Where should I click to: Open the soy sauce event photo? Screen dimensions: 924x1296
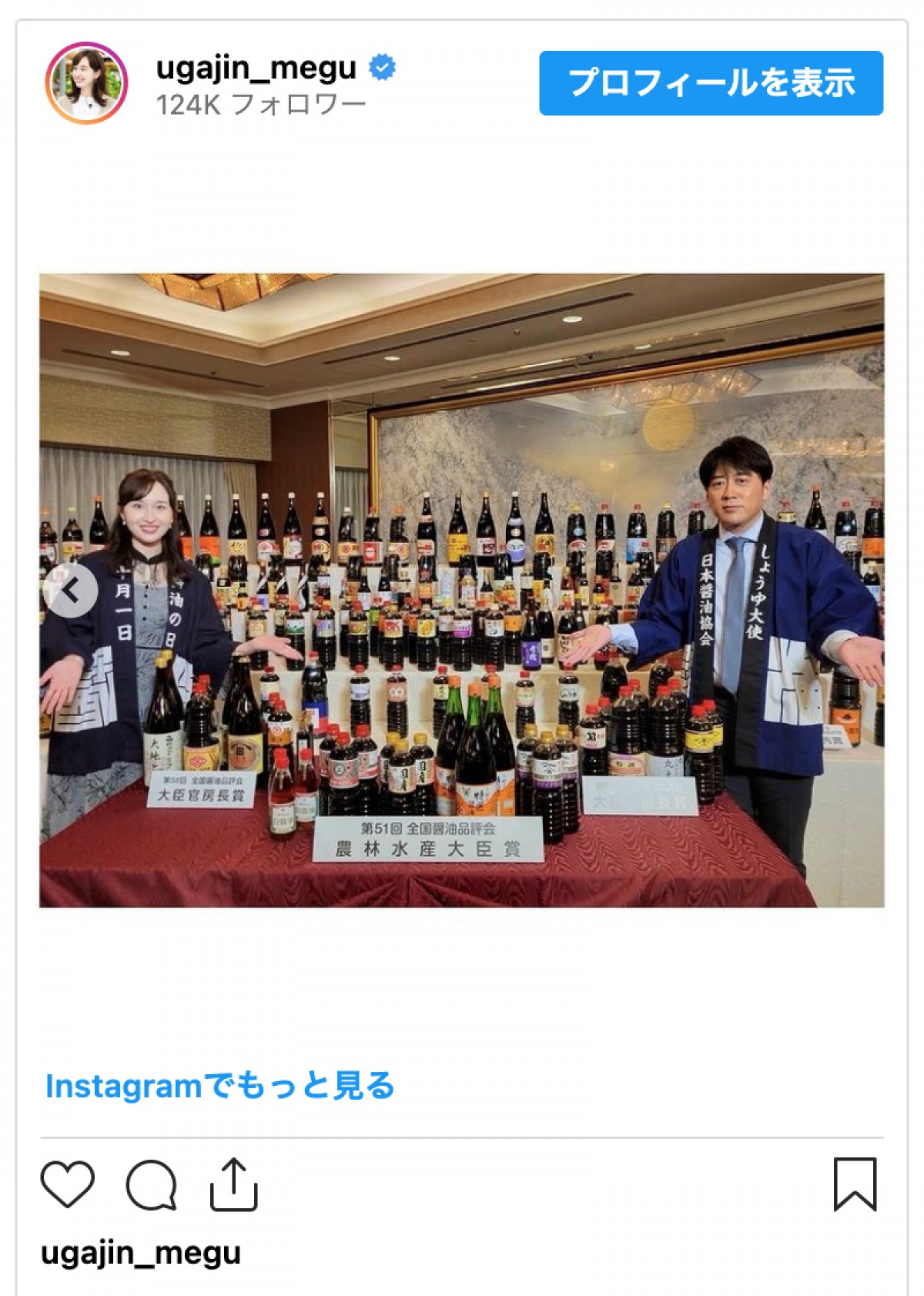462,590
